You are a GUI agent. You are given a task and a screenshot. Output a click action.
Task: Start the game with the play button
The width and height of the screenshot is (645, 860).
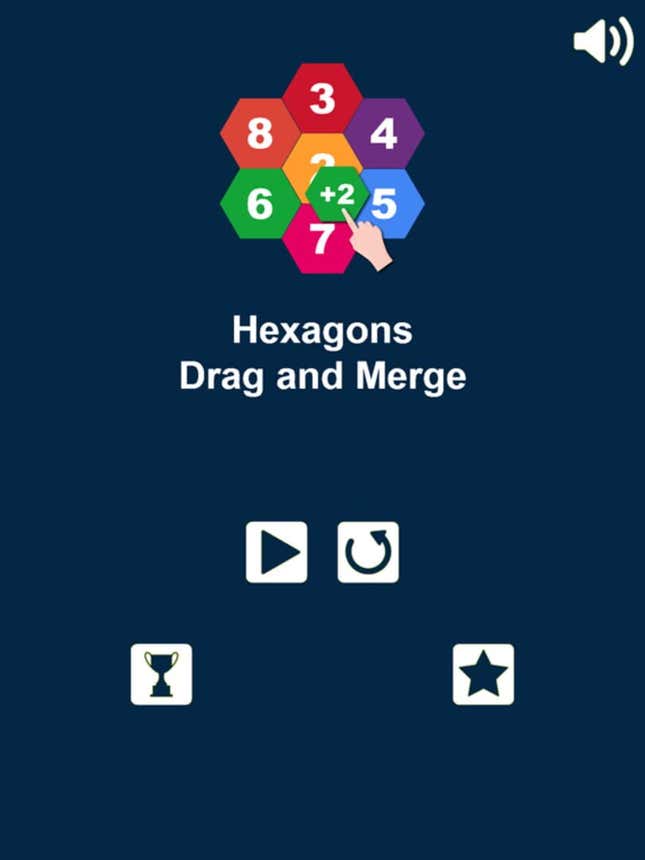(277, 552)
